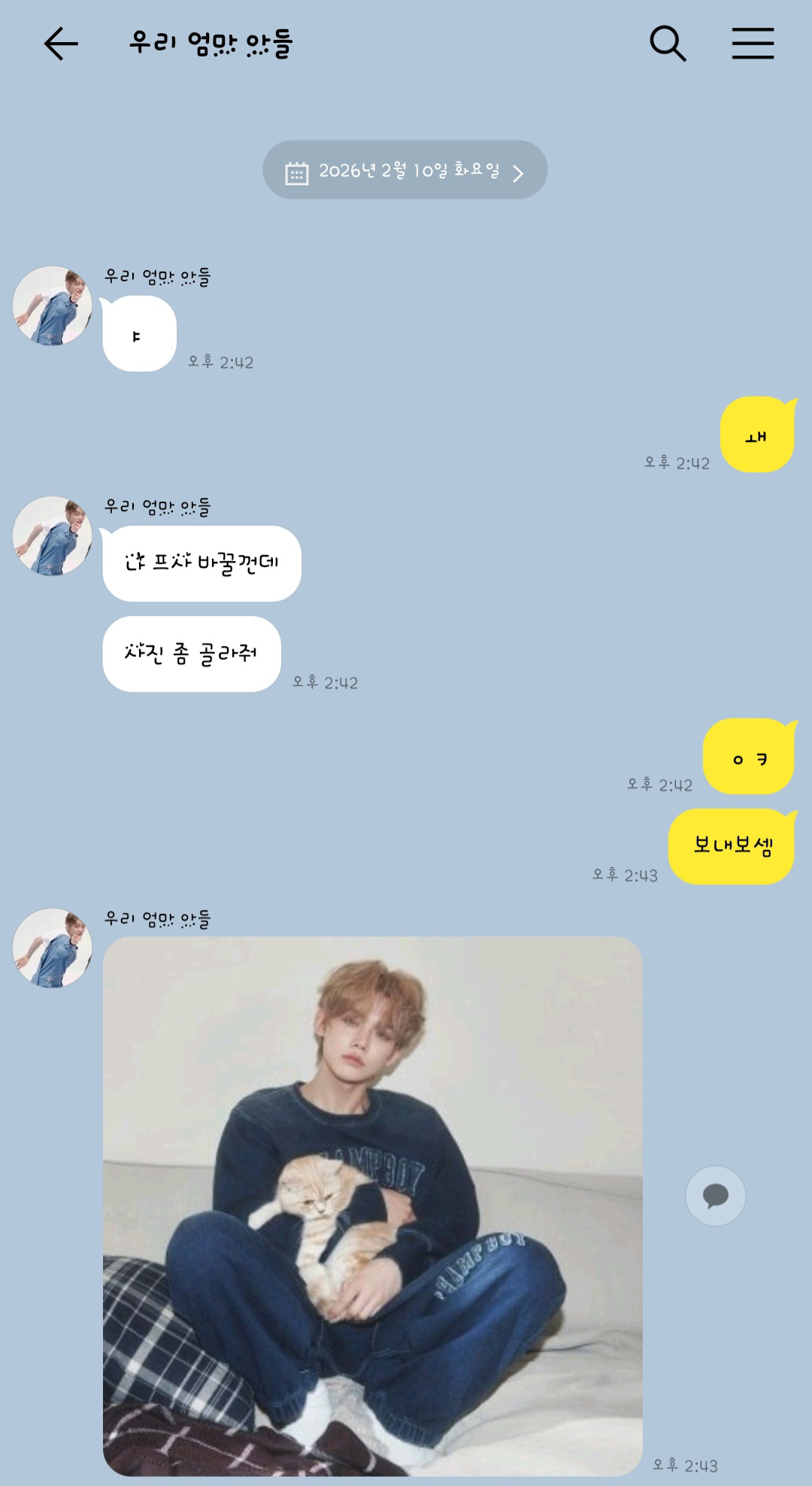Tap the reply bubble icon beside photo
The width and height of the screenshot is (812, 1486).
click(716, 1196)
